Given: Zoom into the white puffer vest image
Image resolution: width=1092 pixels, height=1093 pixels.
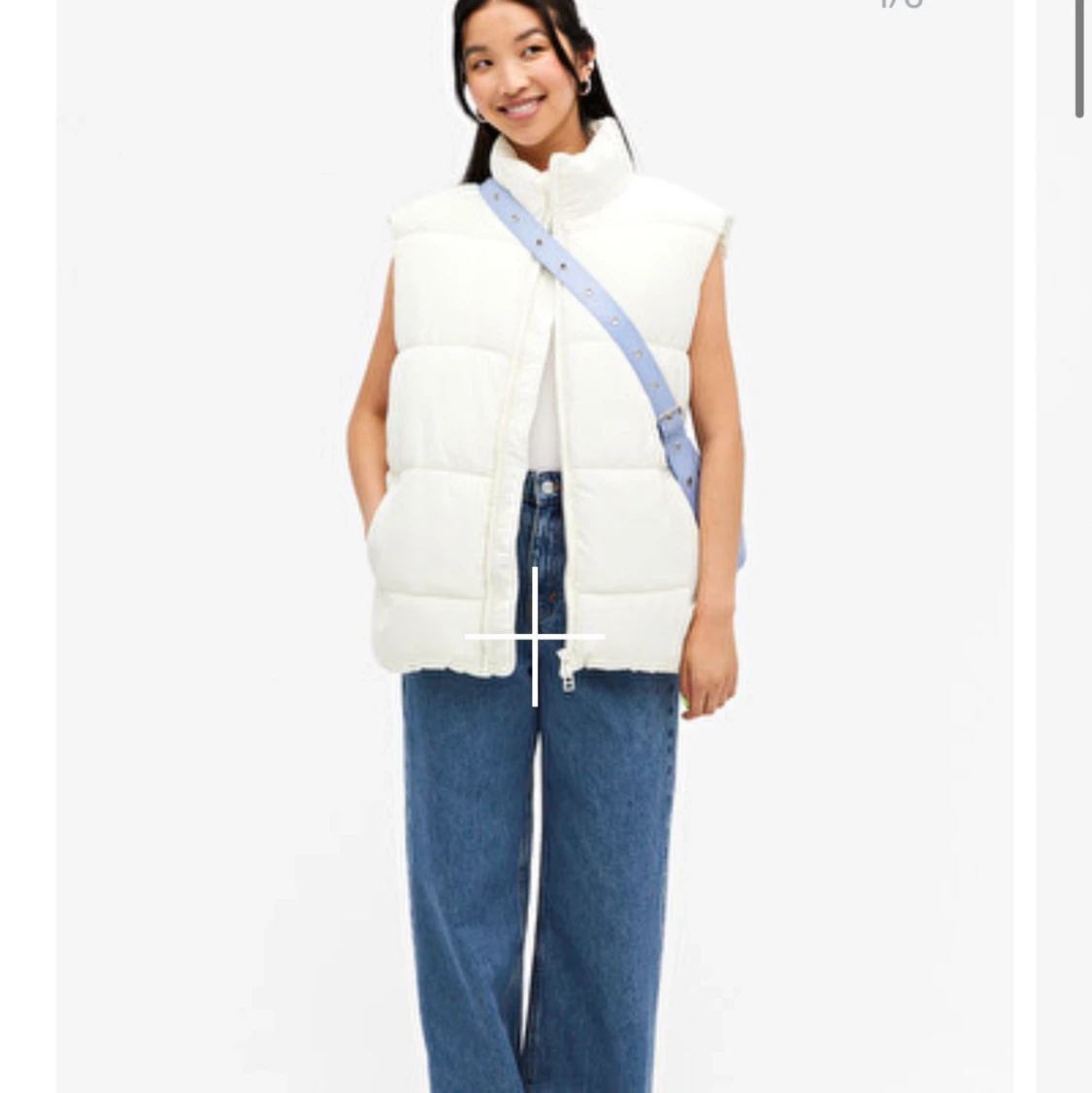Looking at the screenshot, I should pyautogui.click(x=535, y=637).
